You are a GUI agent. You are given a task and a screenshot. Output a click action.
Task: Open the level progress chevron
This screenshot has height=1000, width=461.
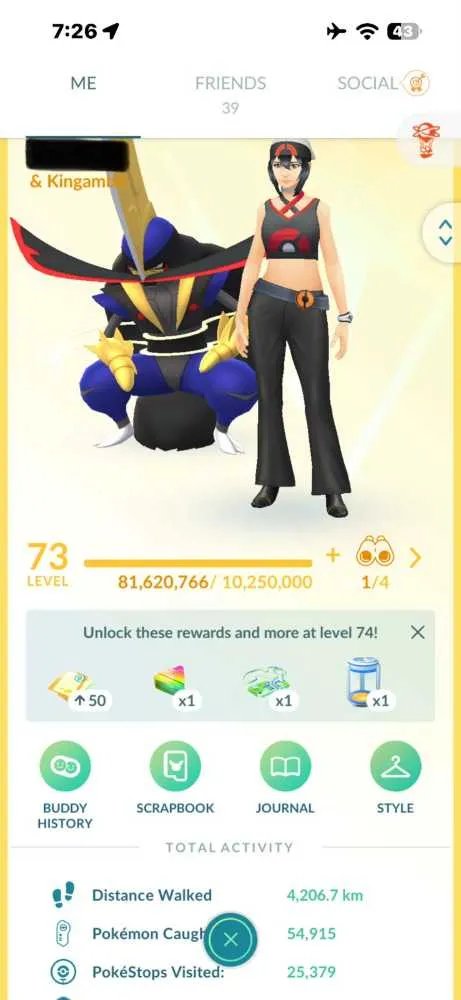pos(415,557)
